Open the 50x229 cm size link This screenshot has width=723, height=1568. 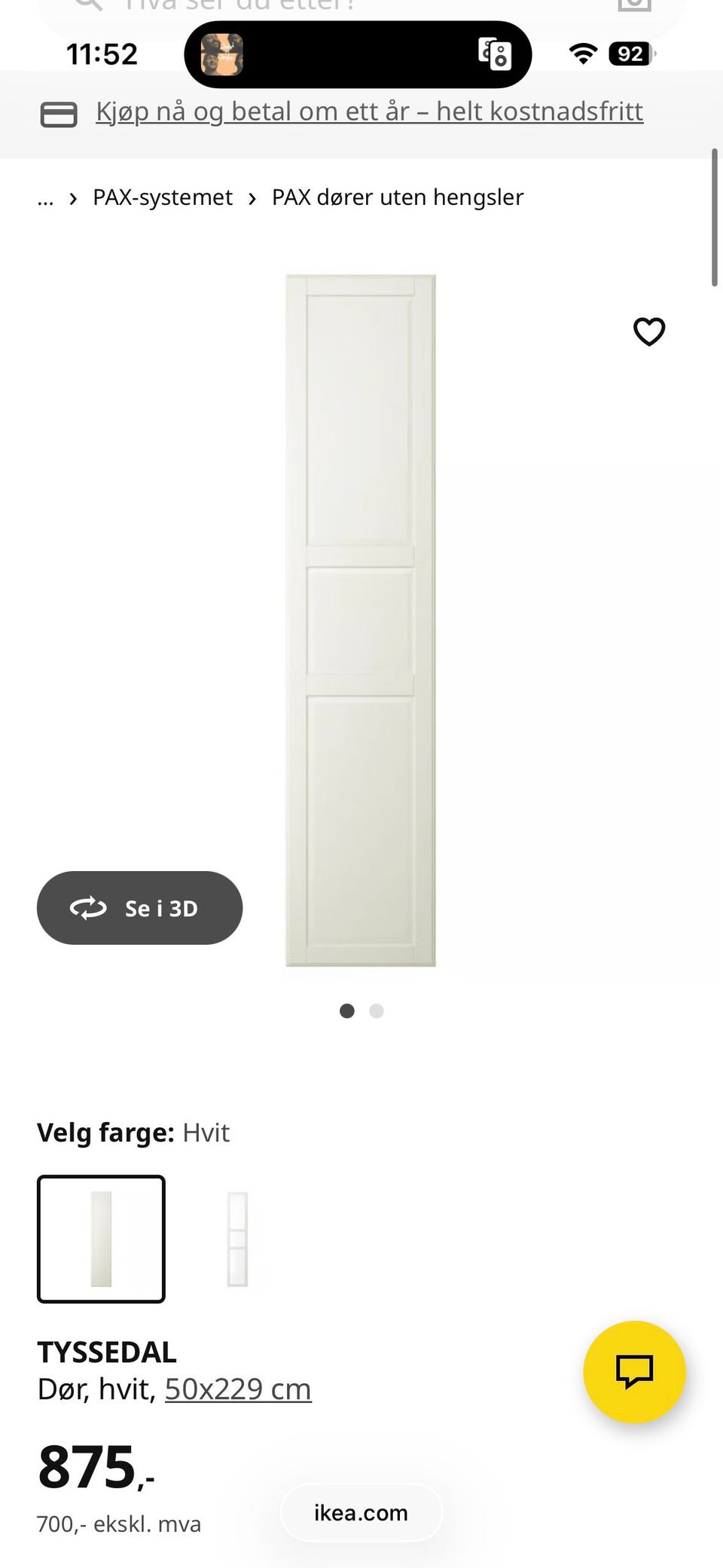click(x=237, y=1388)
